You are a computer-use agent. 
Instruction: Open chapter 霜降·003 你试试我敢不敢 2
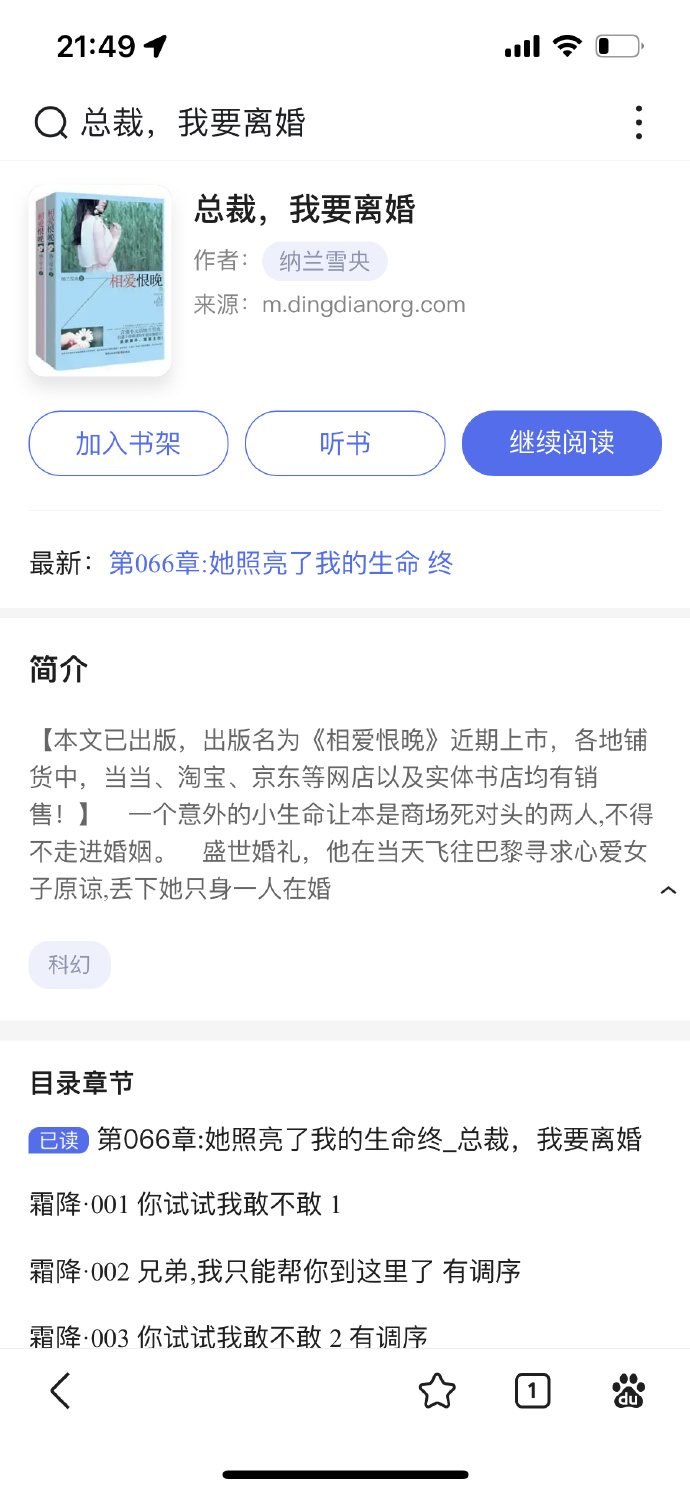229,1336
